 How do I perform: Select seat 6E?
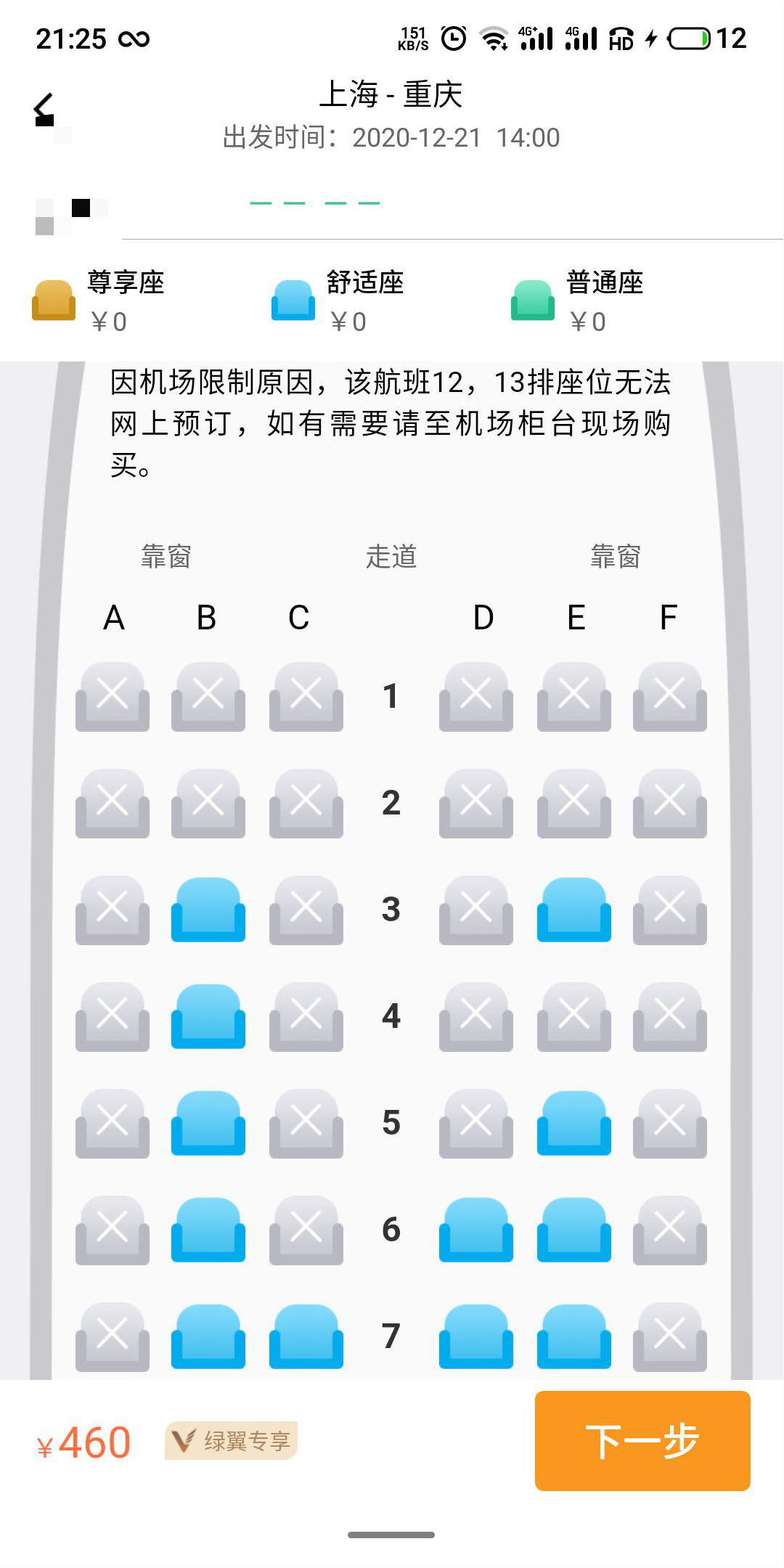573,1230
